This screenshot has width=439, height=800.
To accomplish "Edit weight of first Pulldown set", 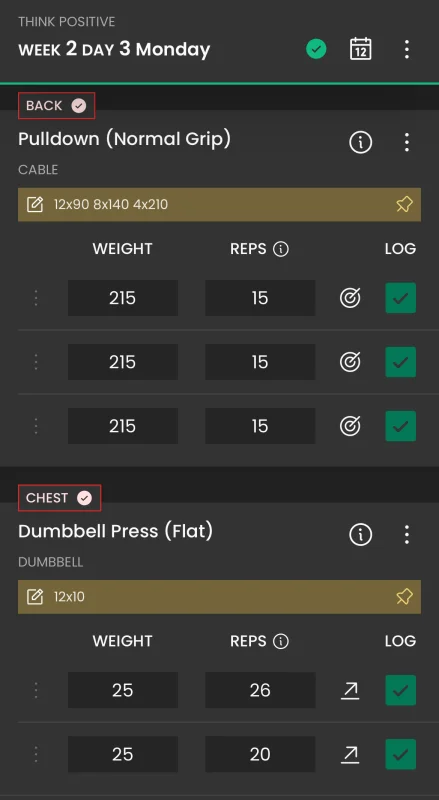I will (x=123, y=298).
